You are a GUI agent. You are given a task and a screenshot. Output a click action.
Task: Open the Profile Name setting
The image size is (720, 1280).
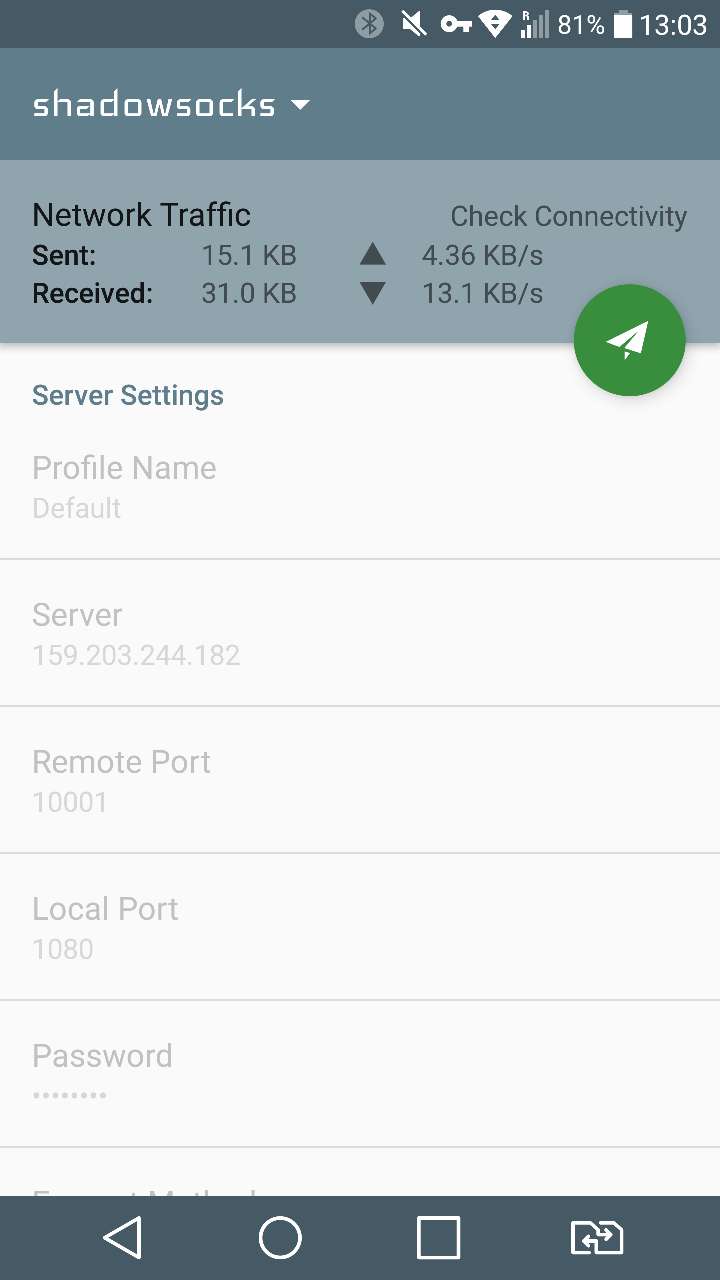(360, 487)
